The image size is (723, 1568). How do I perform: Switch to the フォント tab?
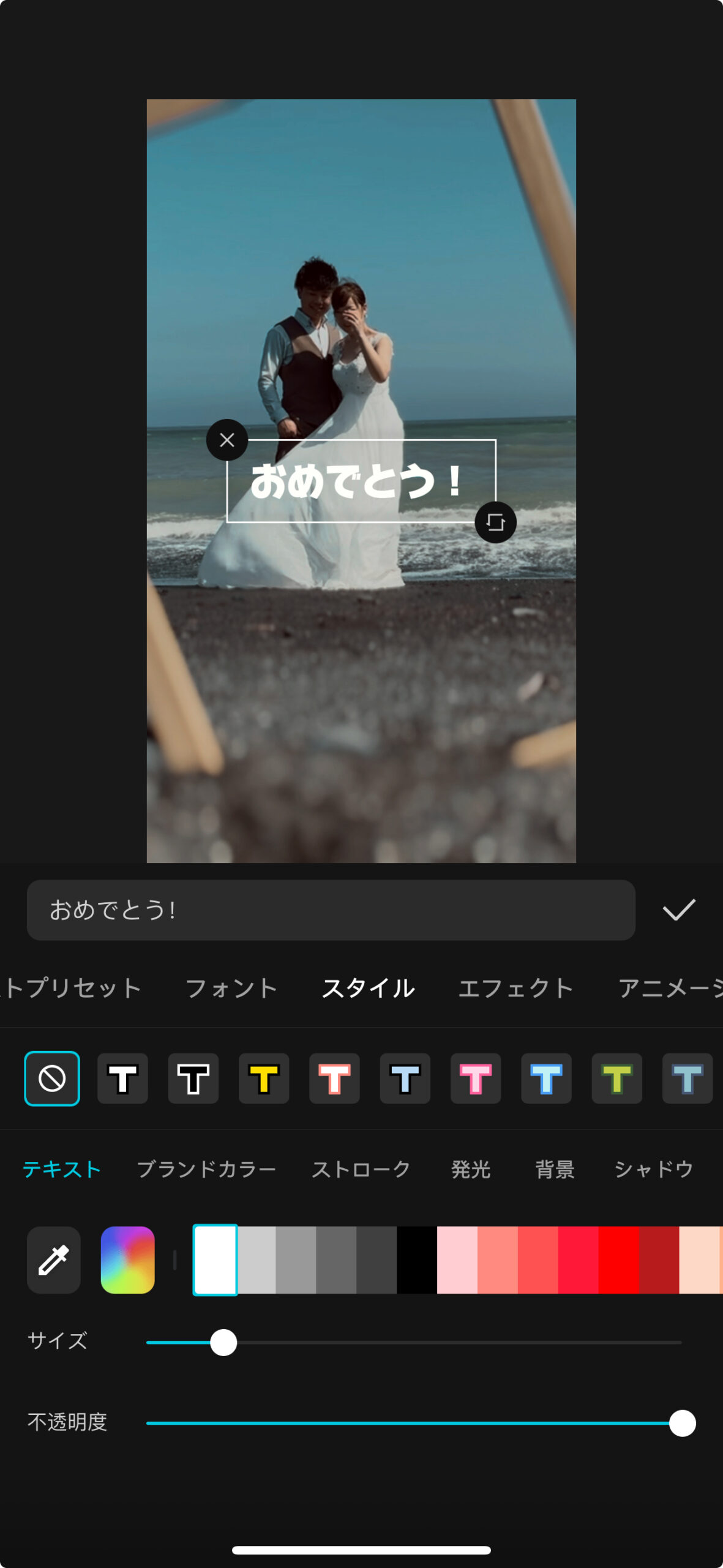(231, 988)
